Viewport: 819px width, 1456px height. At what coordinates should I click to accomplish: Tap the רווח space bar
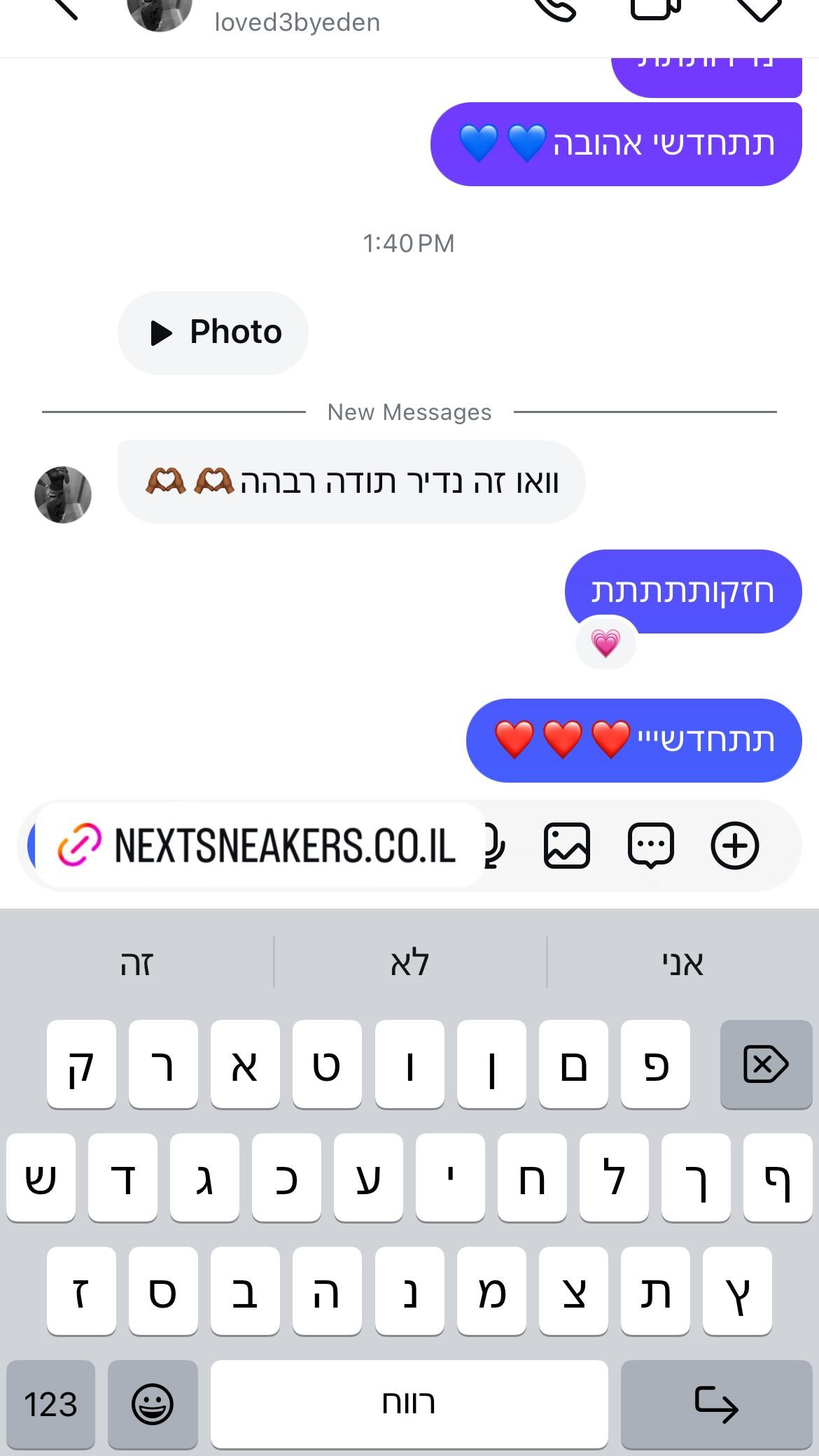(409, 1404)
